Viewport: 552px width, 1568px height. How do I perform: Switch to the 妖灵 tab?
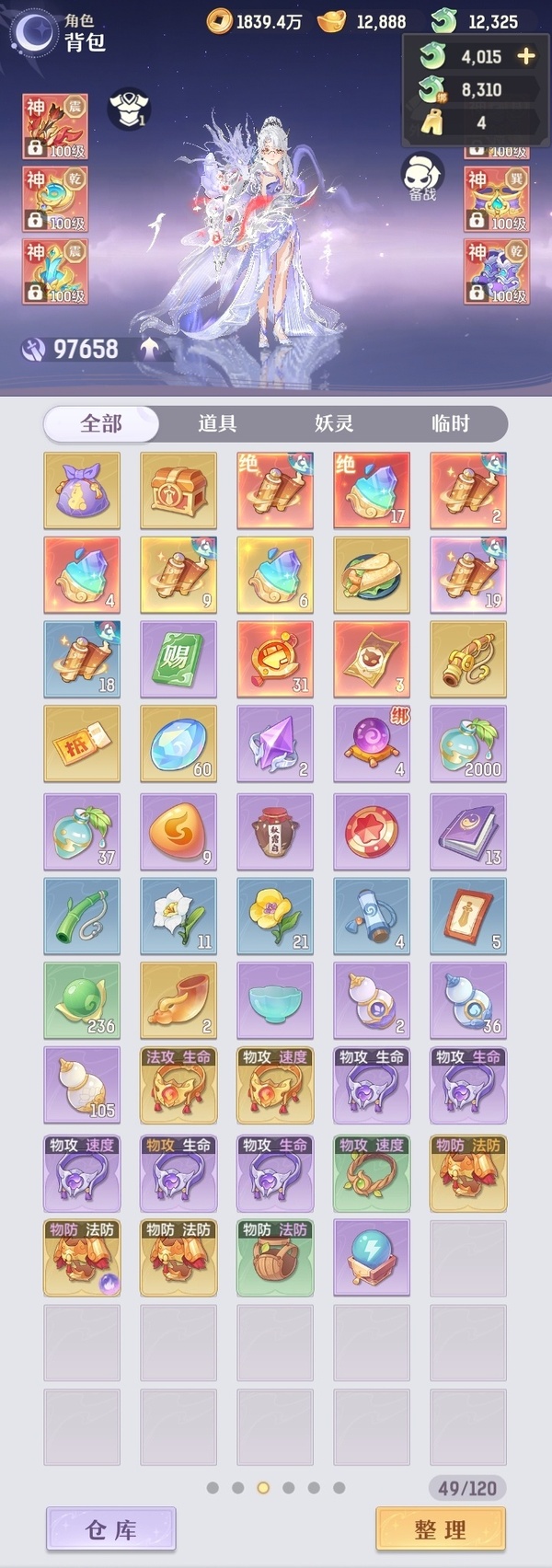tap(334, 423)
